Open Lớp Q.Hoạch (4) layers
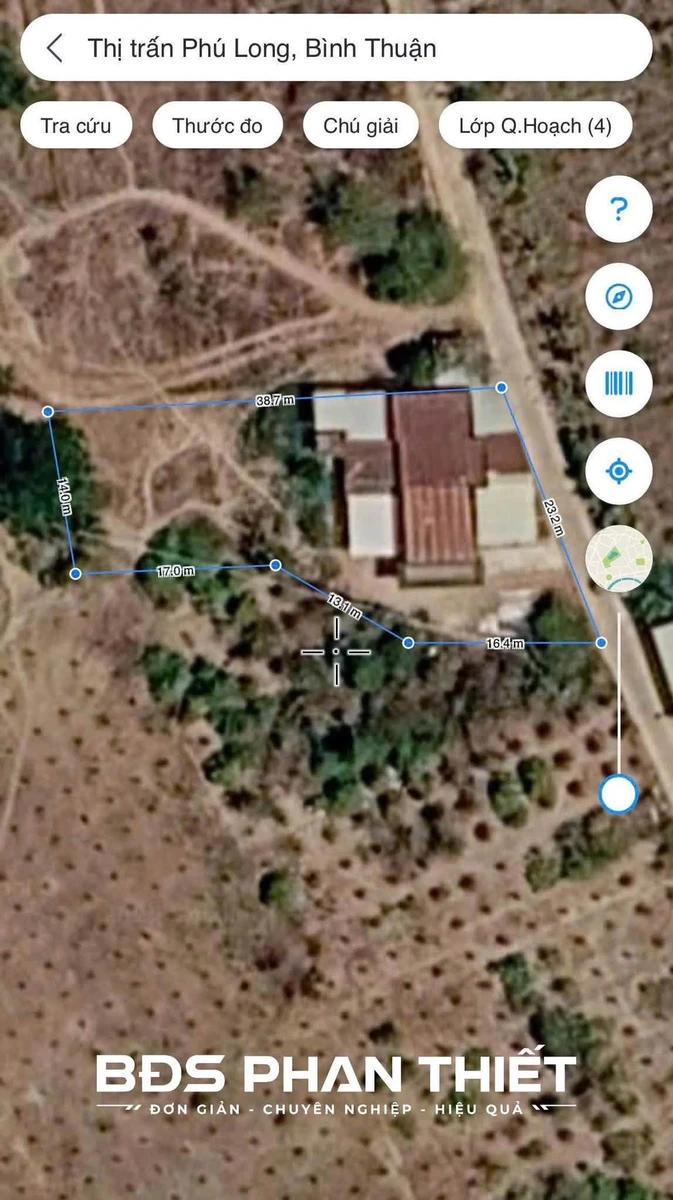 [535, 126]
